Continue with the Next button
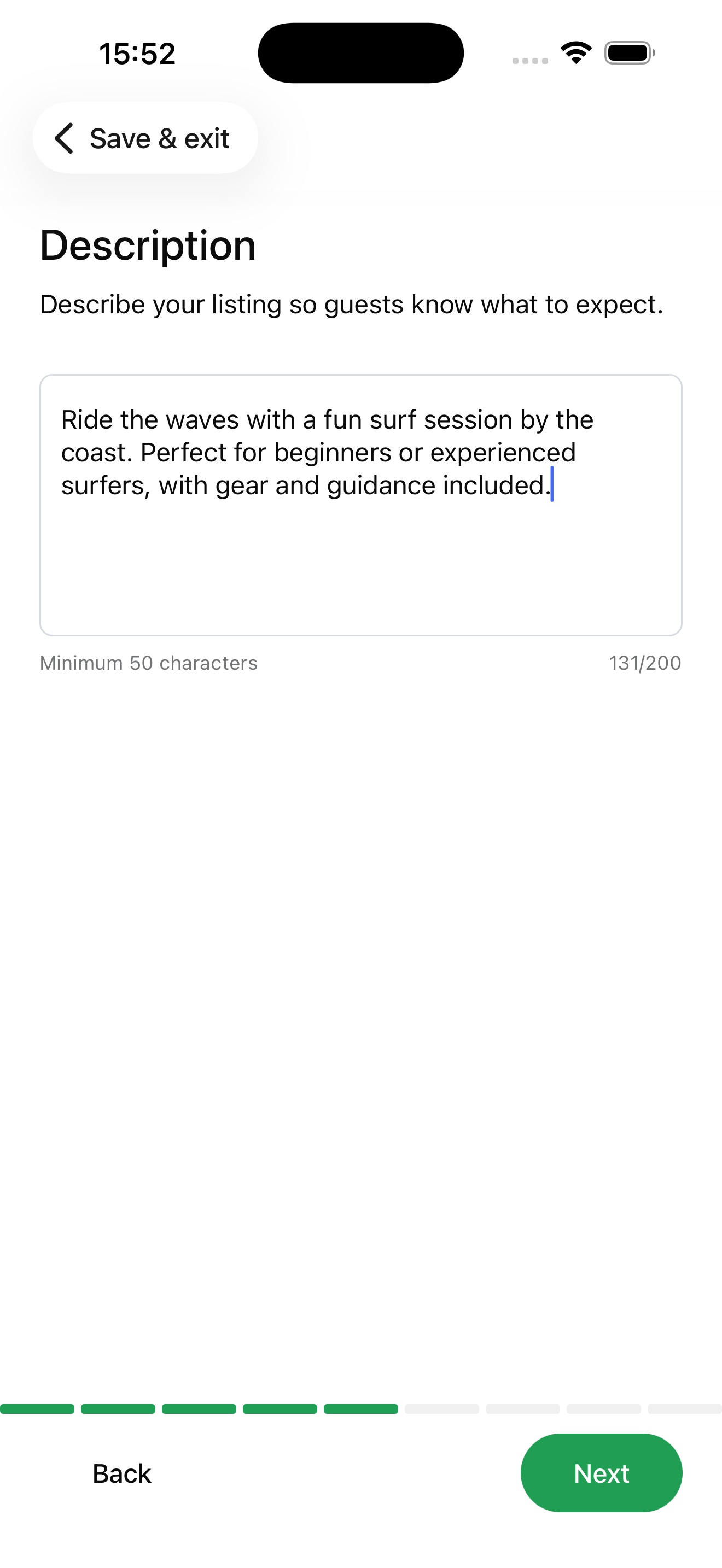This screenshot has width=722, height=1568. coord(601,1473)
